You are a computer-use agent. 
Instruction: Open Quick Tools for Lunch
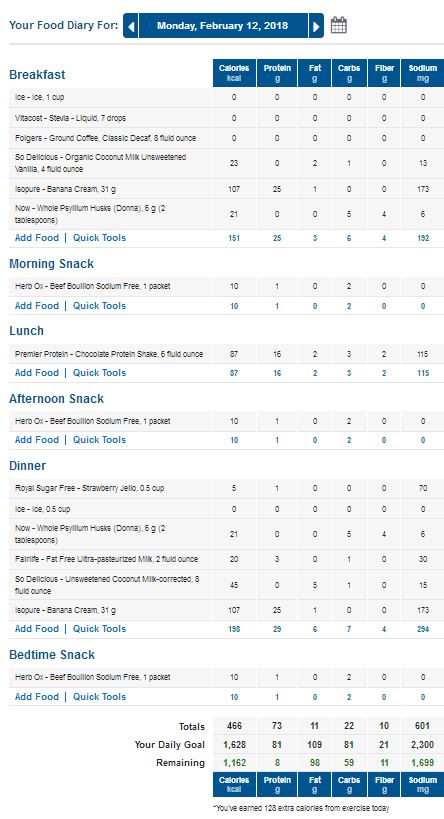(99, 372)
